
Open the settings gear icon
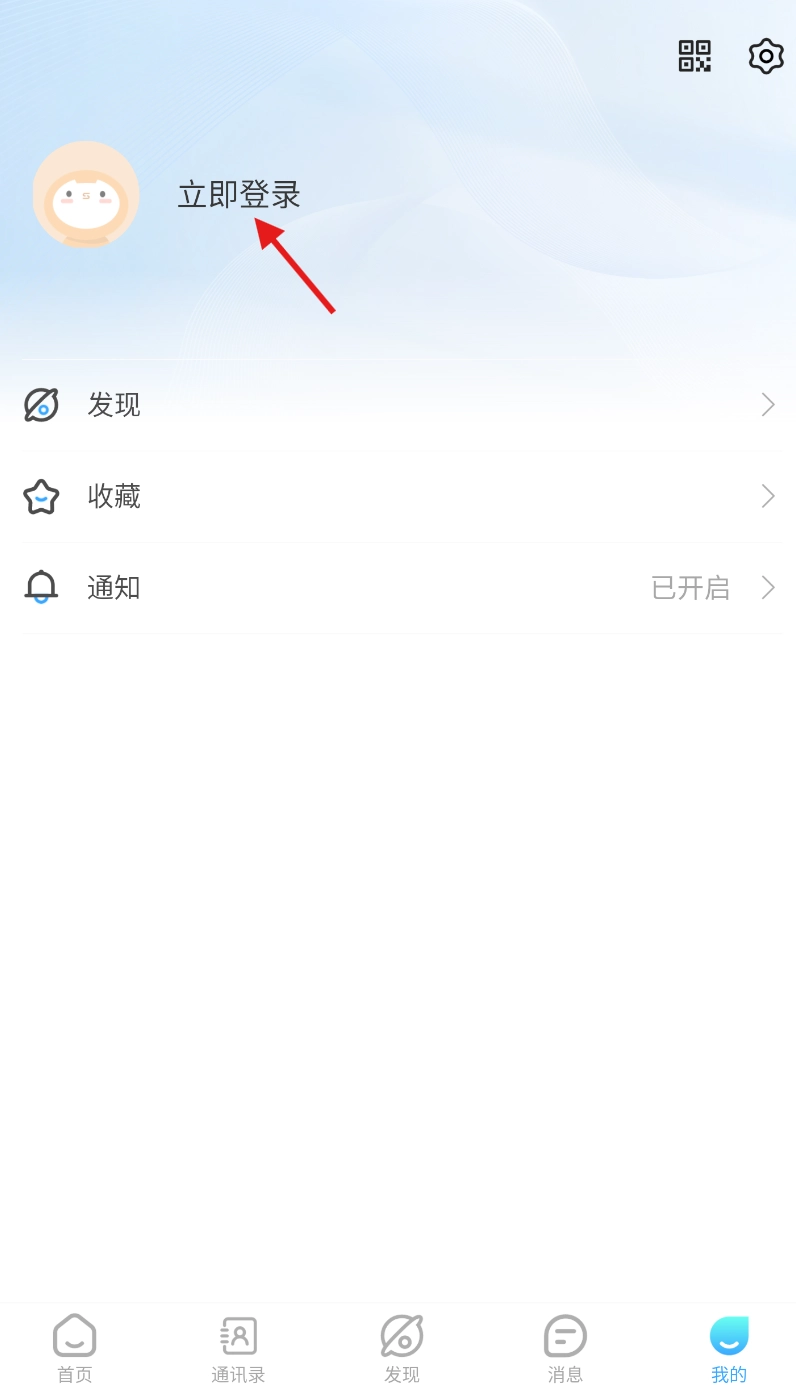pos(766,56)
